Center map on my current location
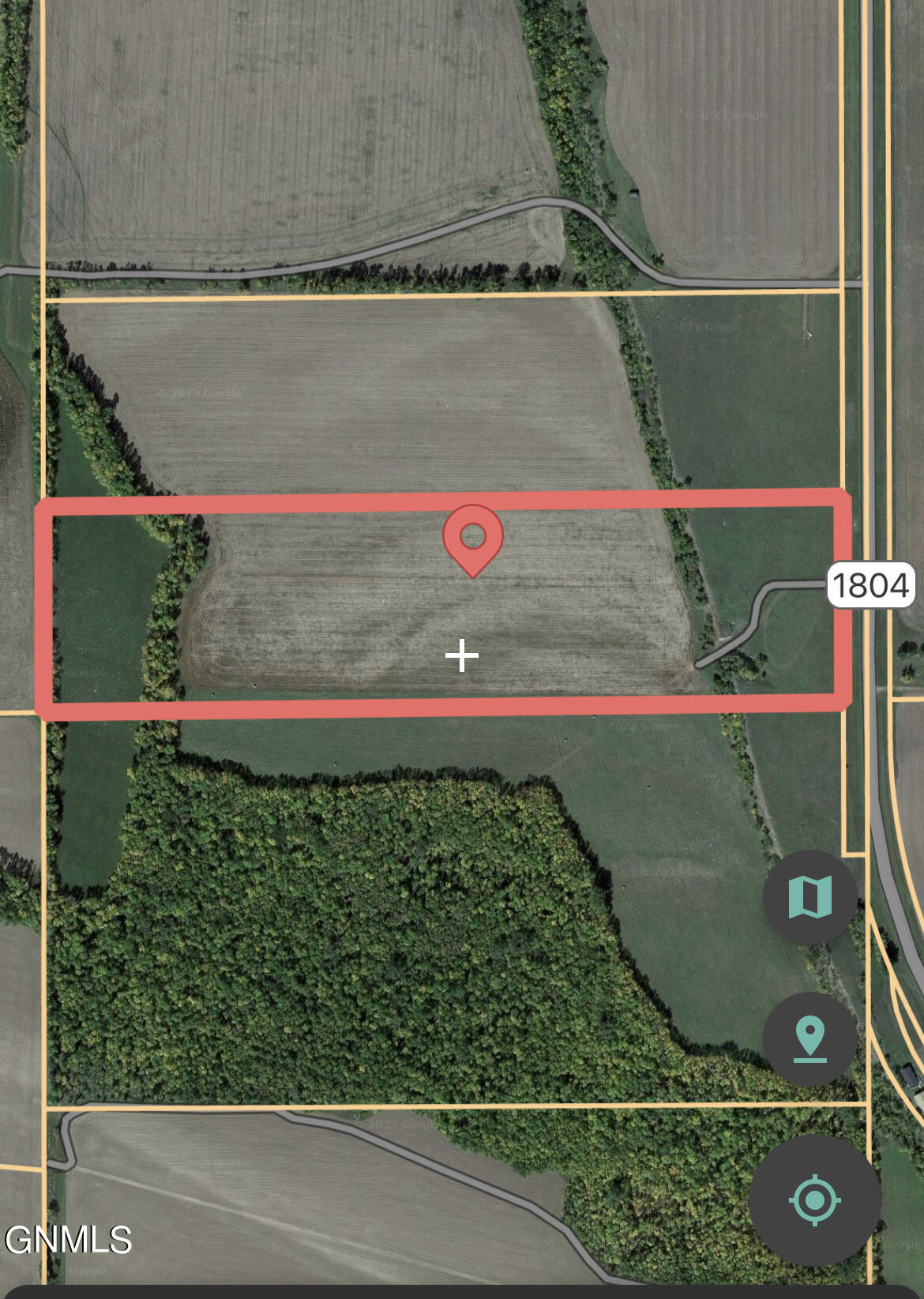 814,1200
